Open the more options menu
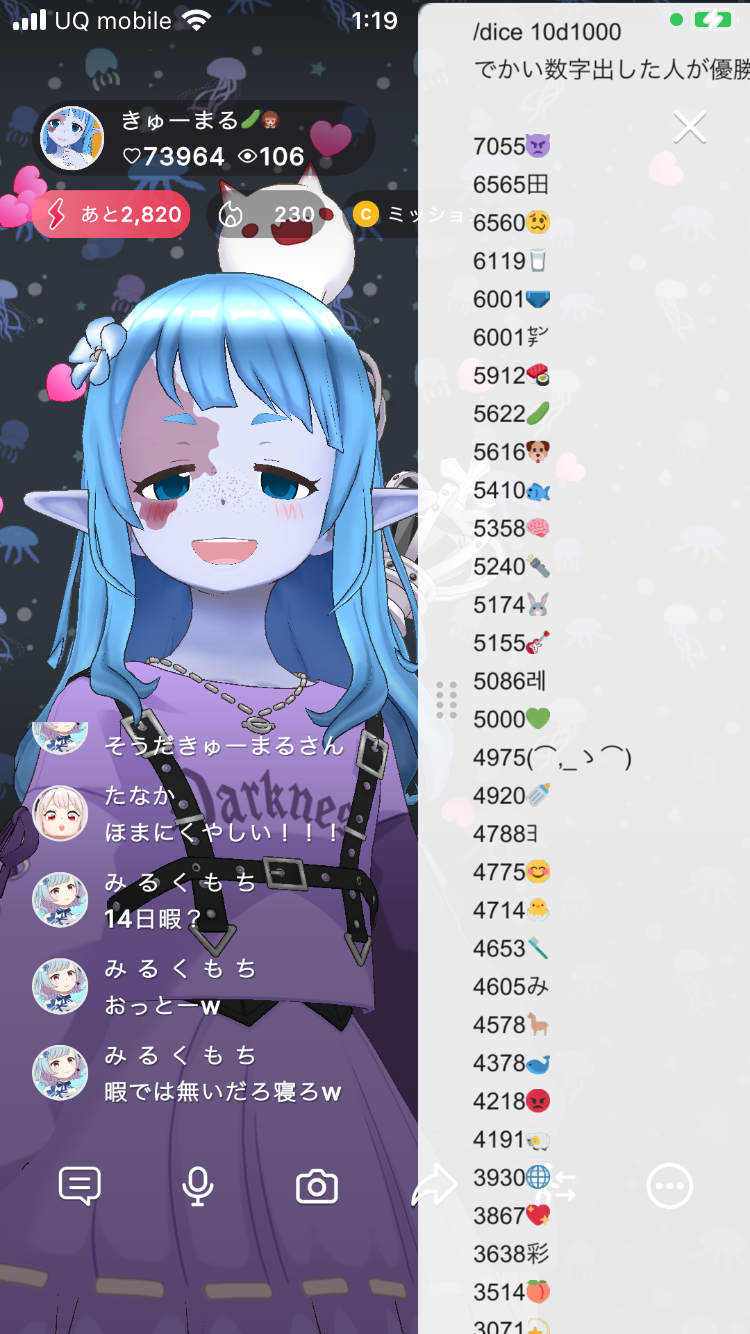 point(669,1186)
